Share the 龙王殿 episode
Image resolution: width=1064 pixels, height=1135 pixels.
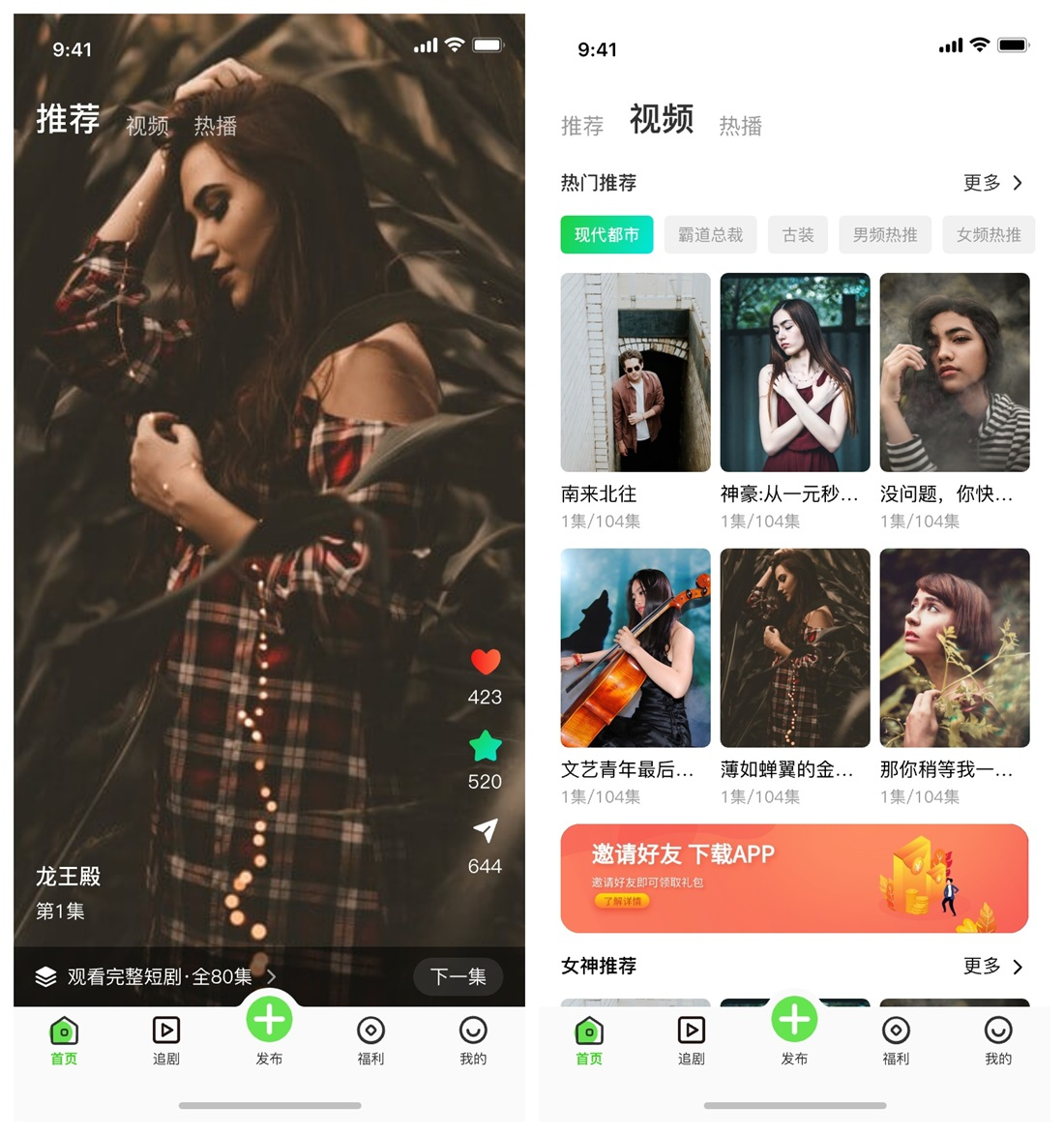click(x=485, y=830)
